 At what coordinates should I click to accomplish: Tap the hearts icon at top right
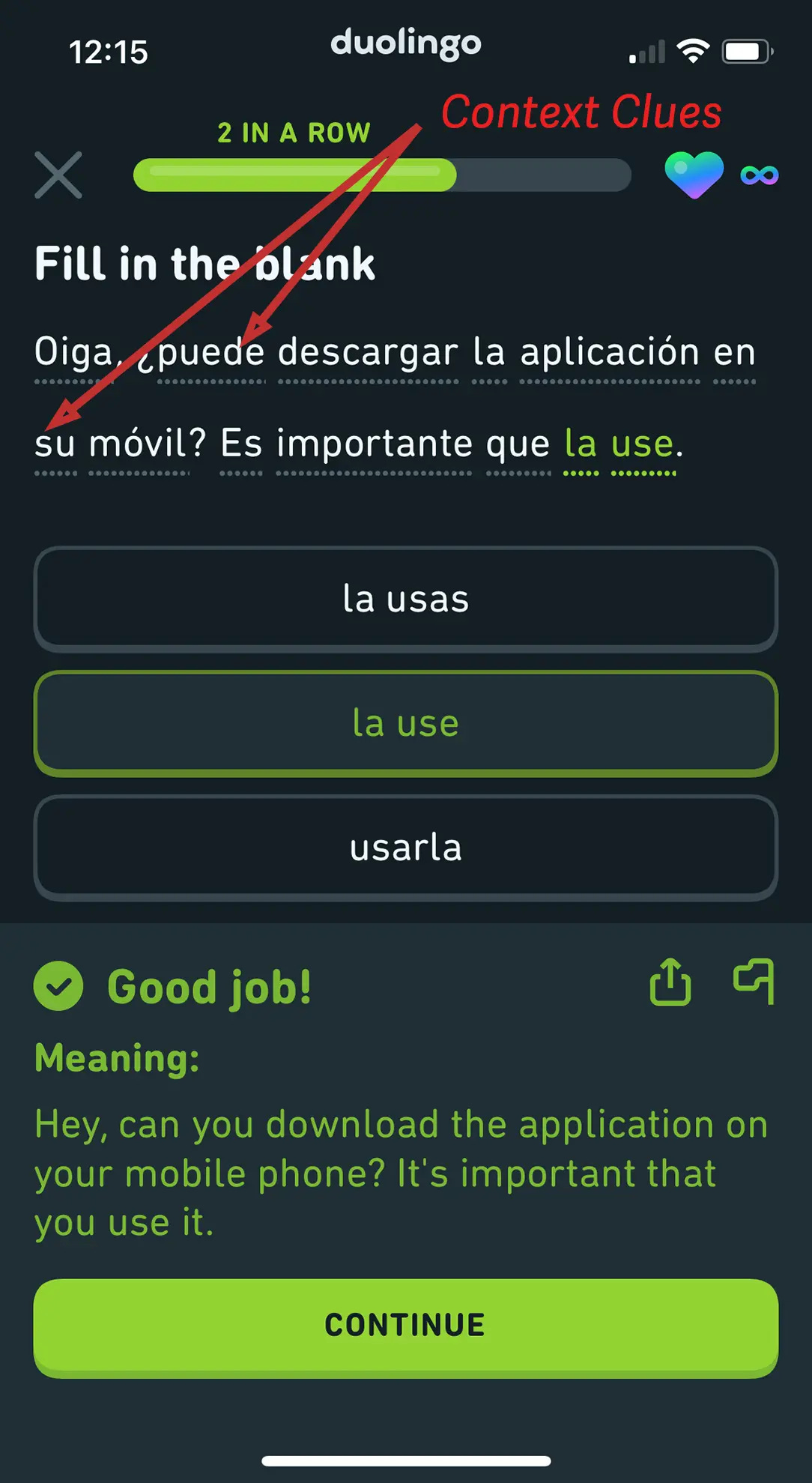[694, 174]
